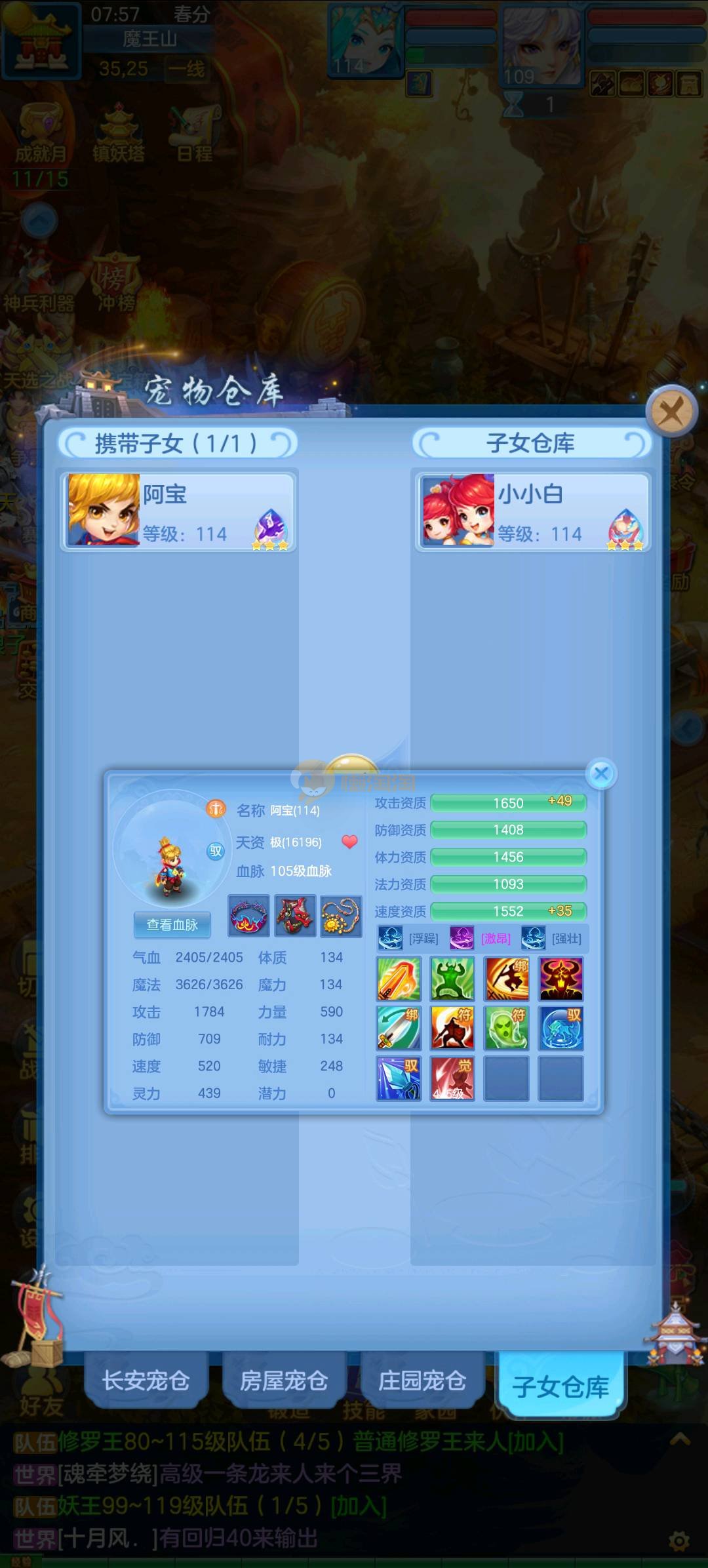Tap the 激昂 trait icon
The height and width of the screenshot is (1568, 708).
click(462, 938)
